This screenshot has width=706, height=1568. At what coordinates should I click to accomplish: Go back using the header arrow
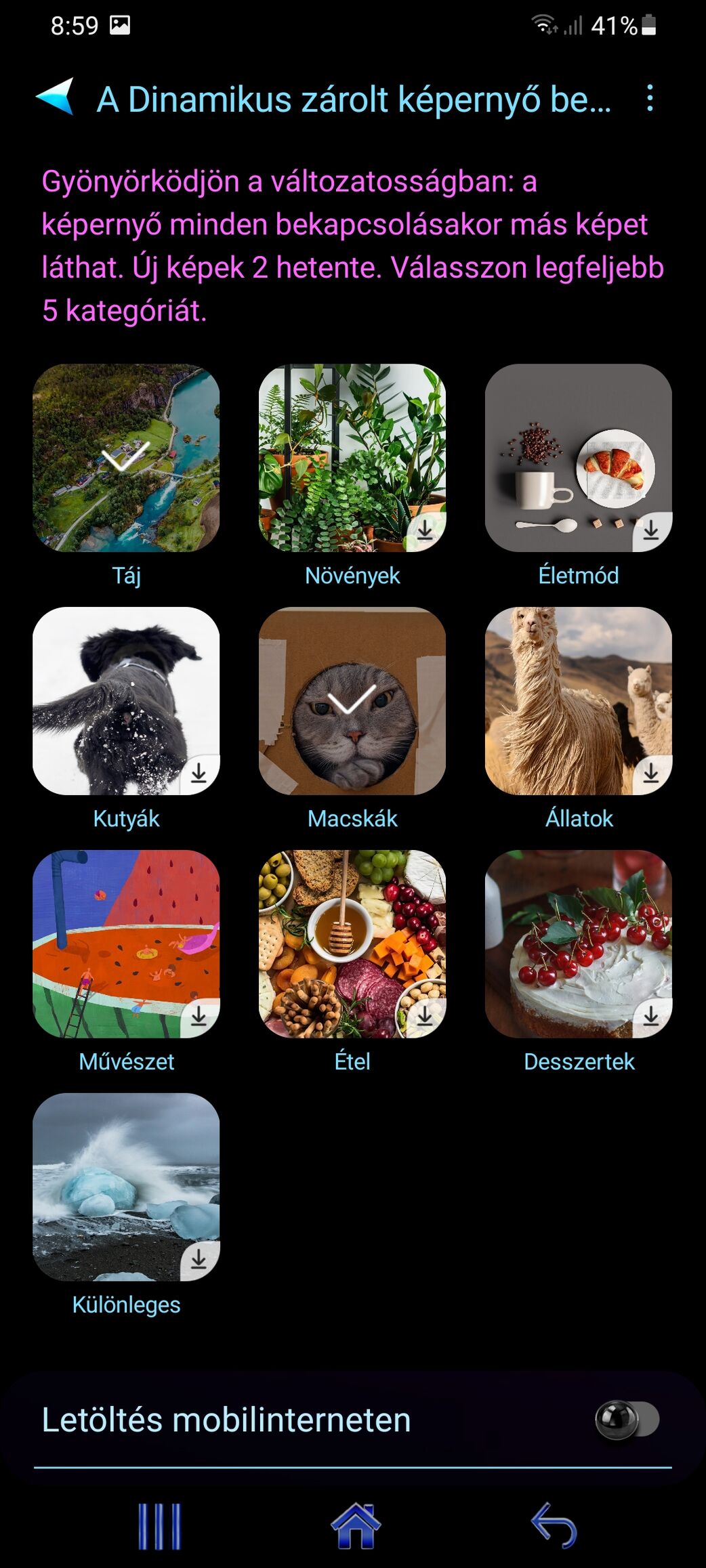(55, 98)
